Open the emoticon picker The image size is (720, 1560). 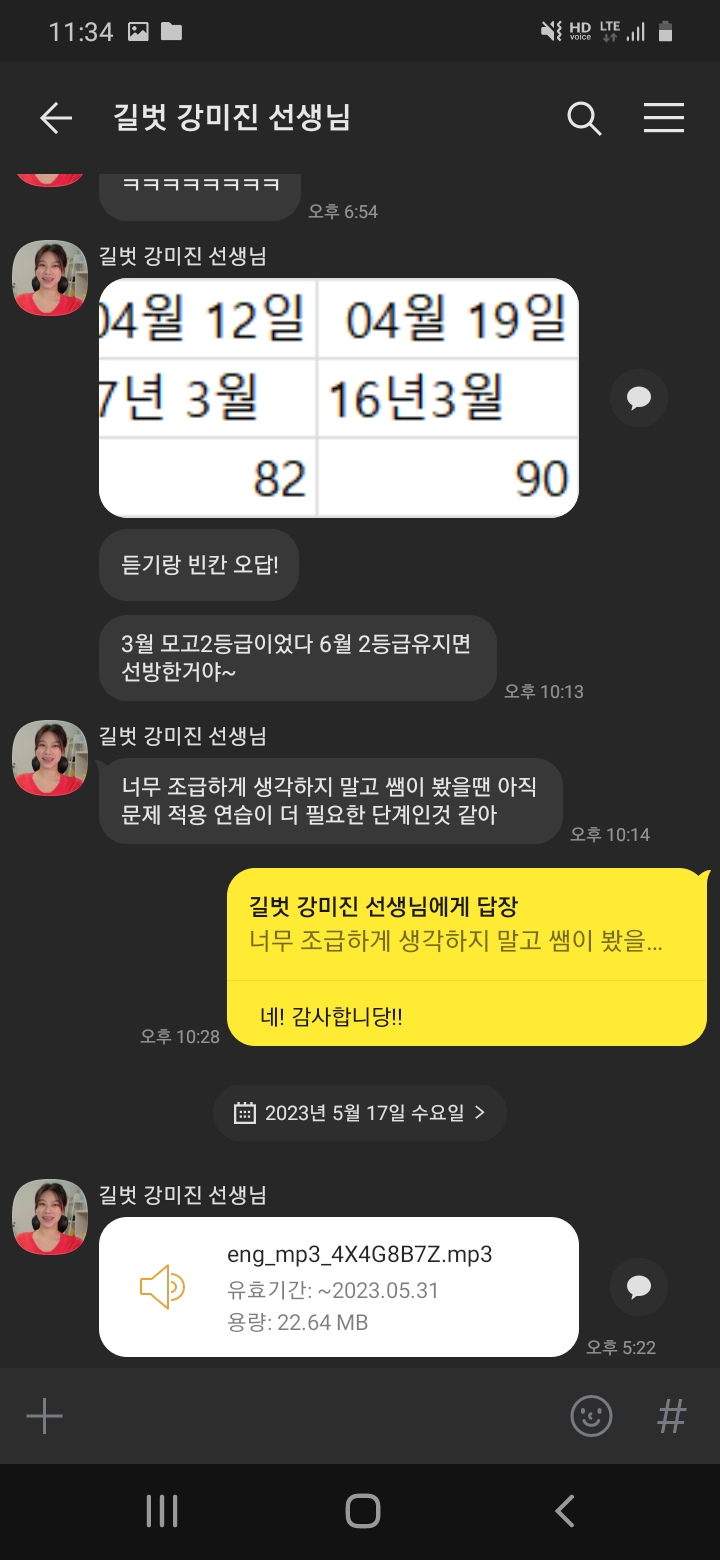pos(591,1416)
